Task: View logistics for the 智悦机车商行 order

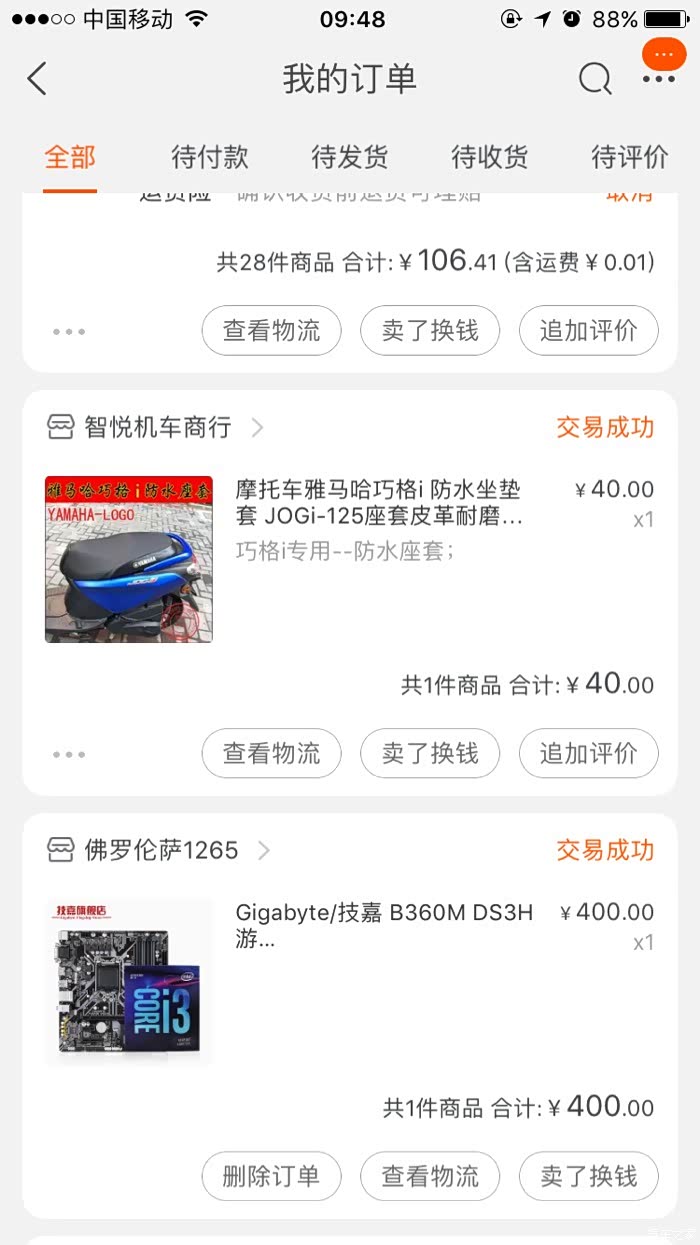Action: click(x=271, y=753)
